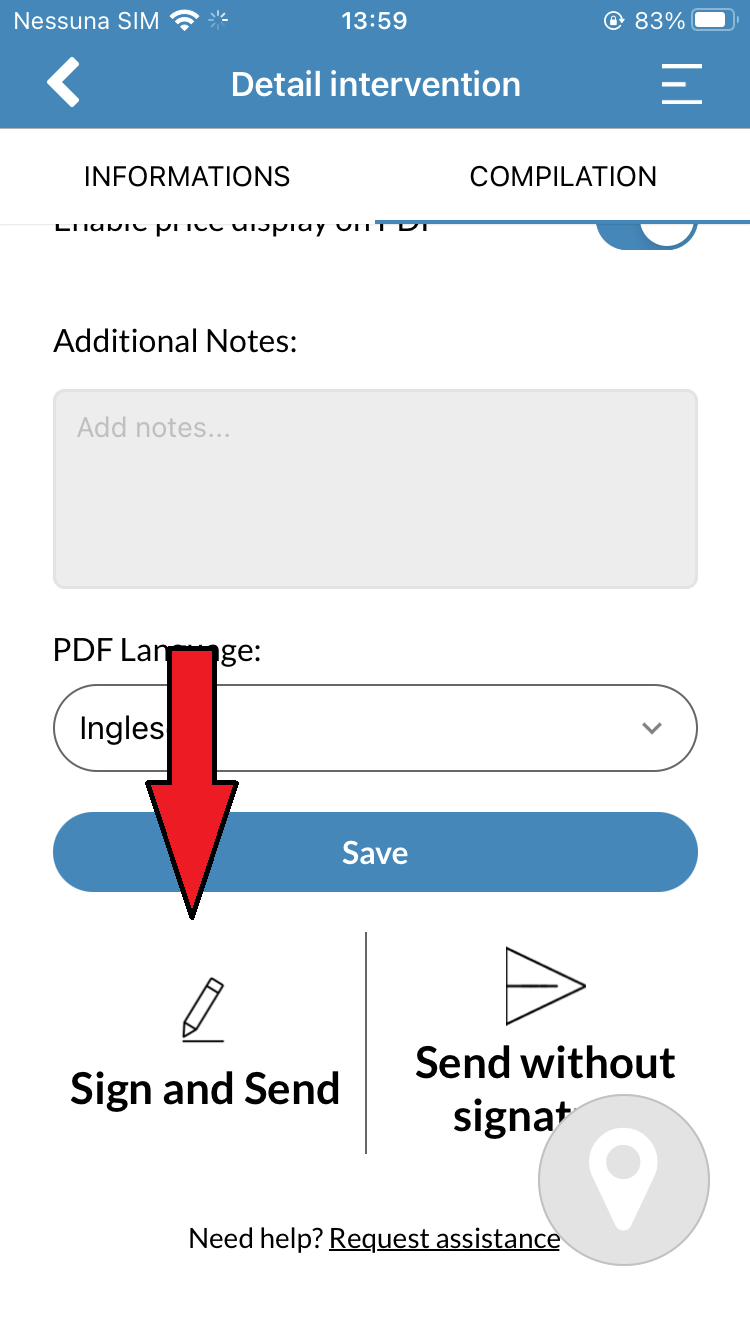Switch to the Informations tab
Image resolution: width=750 pixels, height=1334 pixels.
(x=187, y=177)
